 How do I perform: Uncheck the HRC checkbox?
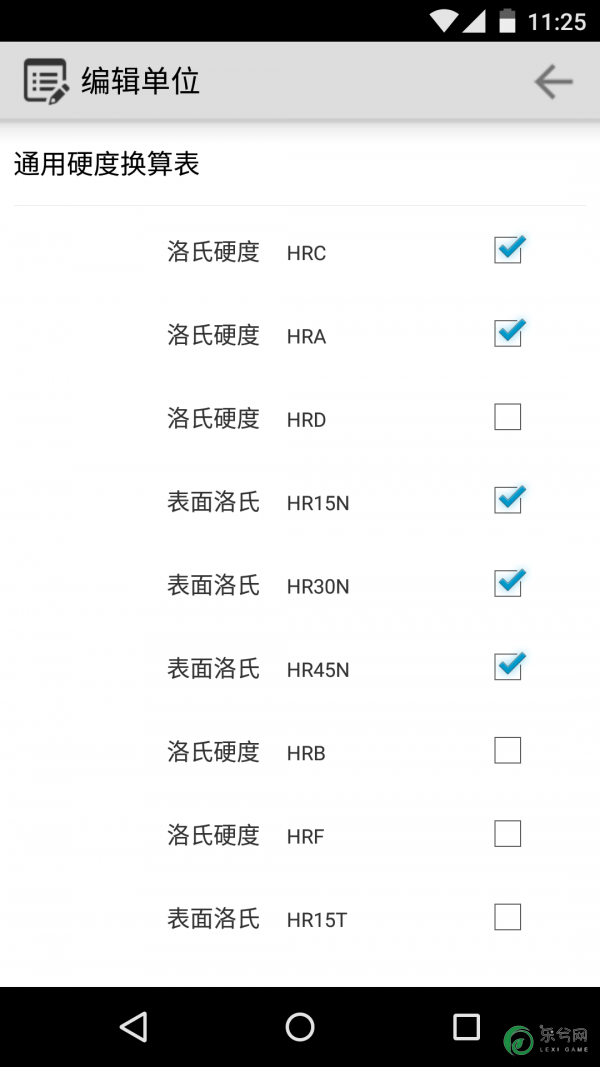click(x=508, y=250)
